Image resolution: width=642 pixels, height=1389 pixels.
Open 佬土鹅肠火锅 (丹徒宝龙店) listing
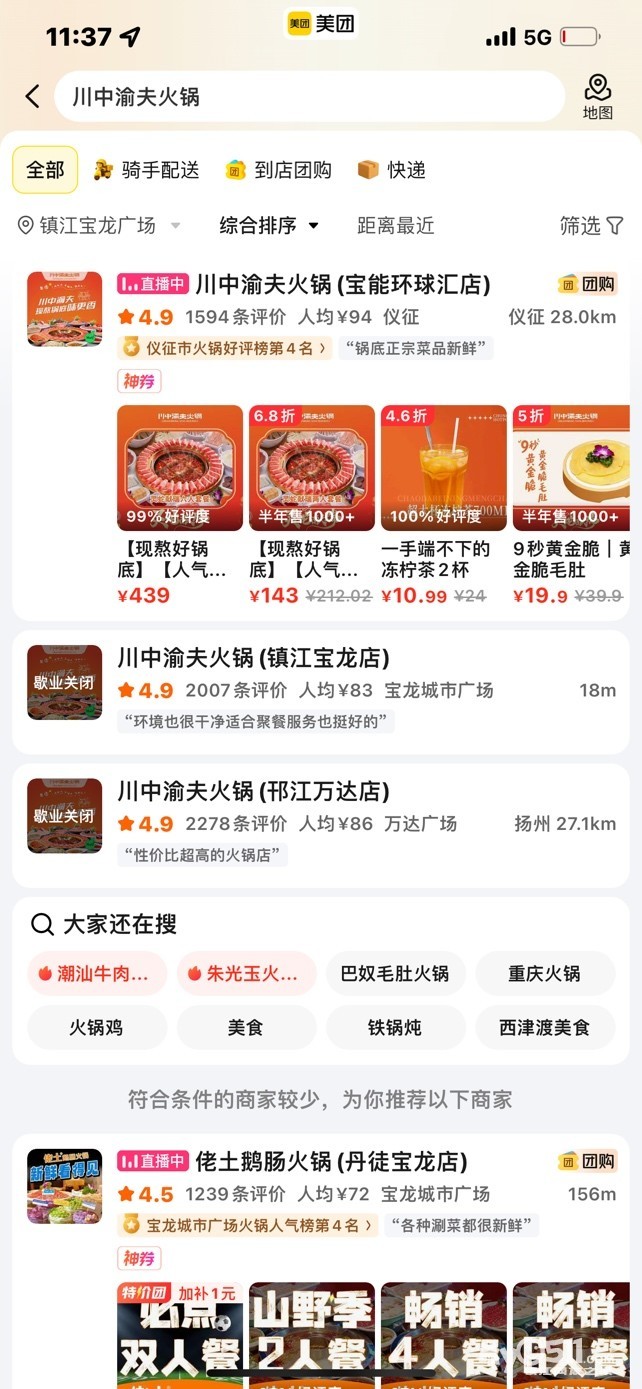click(x=331, y=1162)
